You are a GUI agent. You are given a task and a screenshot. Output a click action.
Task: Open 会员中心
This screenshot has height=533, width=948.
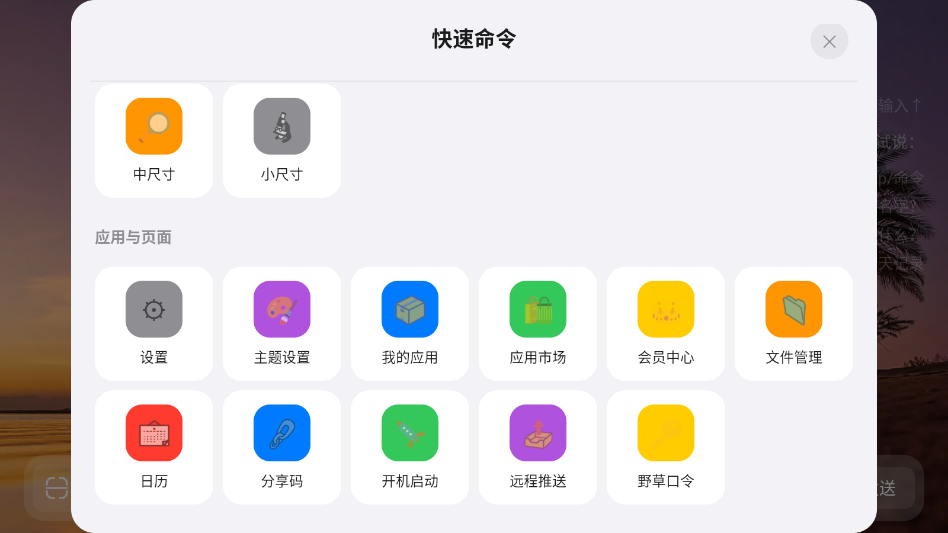click(x=666, y=323)
